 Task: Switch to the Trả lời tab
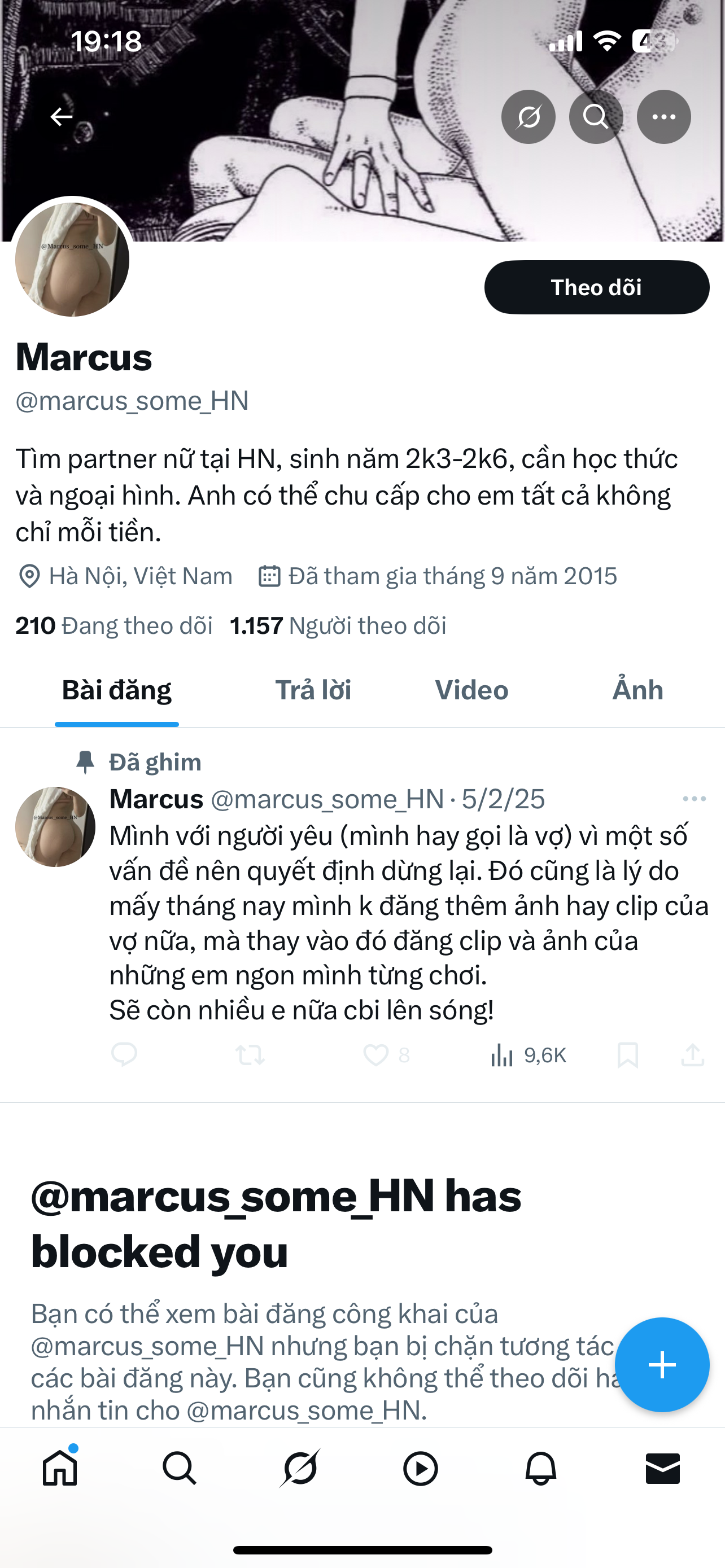pyautogui.click(x=313, y=690)
